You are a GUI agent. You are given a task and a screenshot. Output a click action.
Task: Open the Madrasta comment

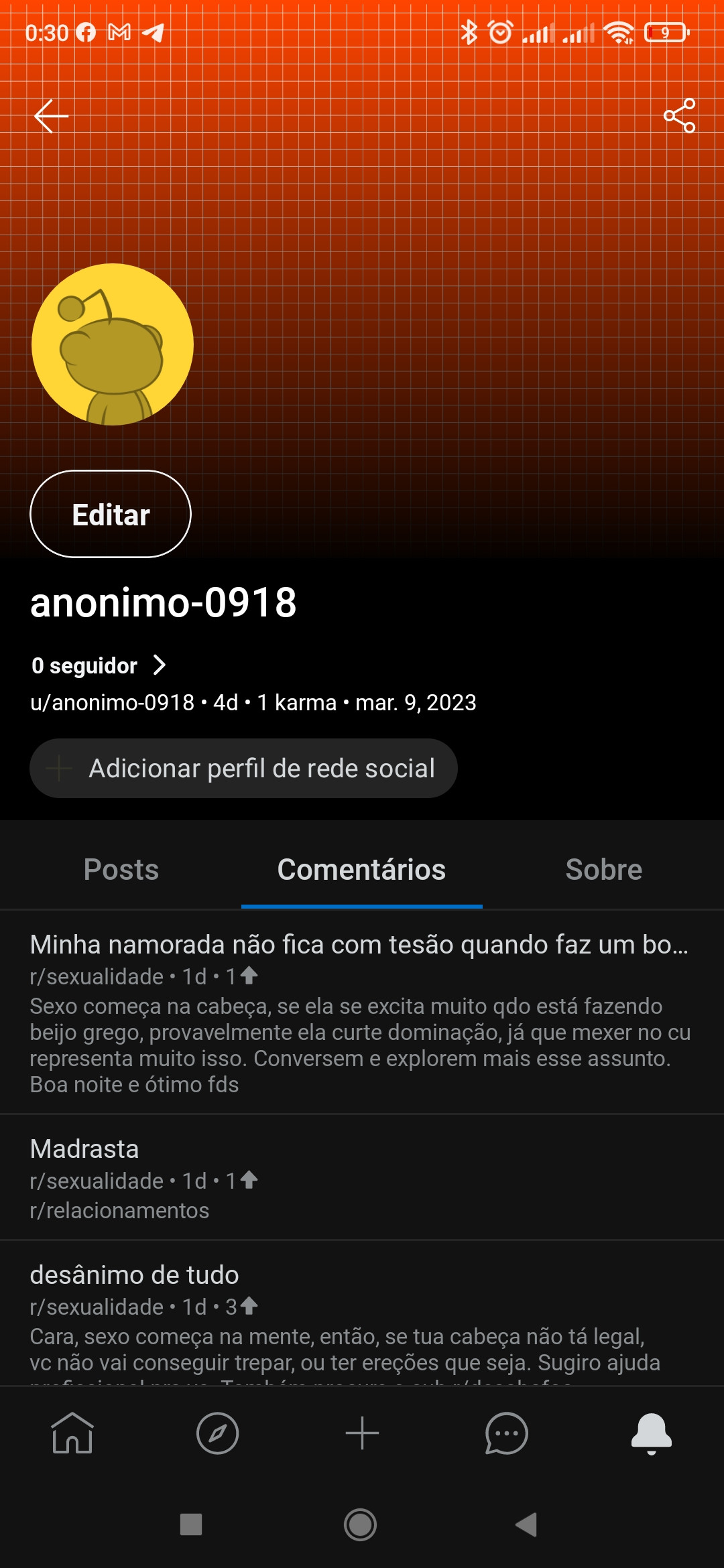361,1177
